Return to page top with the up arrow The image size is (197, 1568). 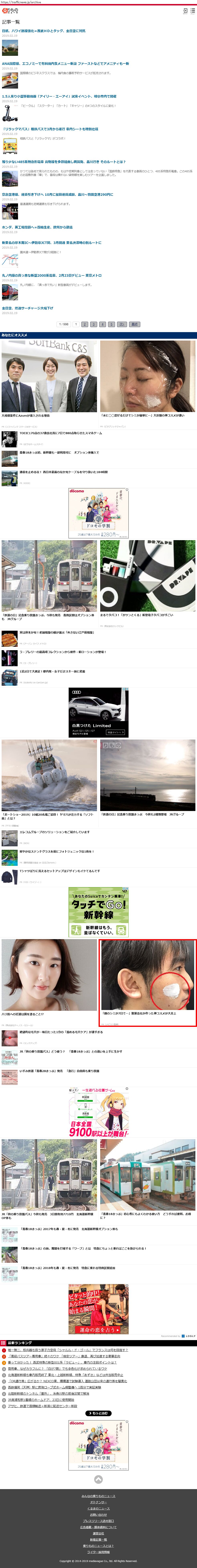(x=99, y=1479)
